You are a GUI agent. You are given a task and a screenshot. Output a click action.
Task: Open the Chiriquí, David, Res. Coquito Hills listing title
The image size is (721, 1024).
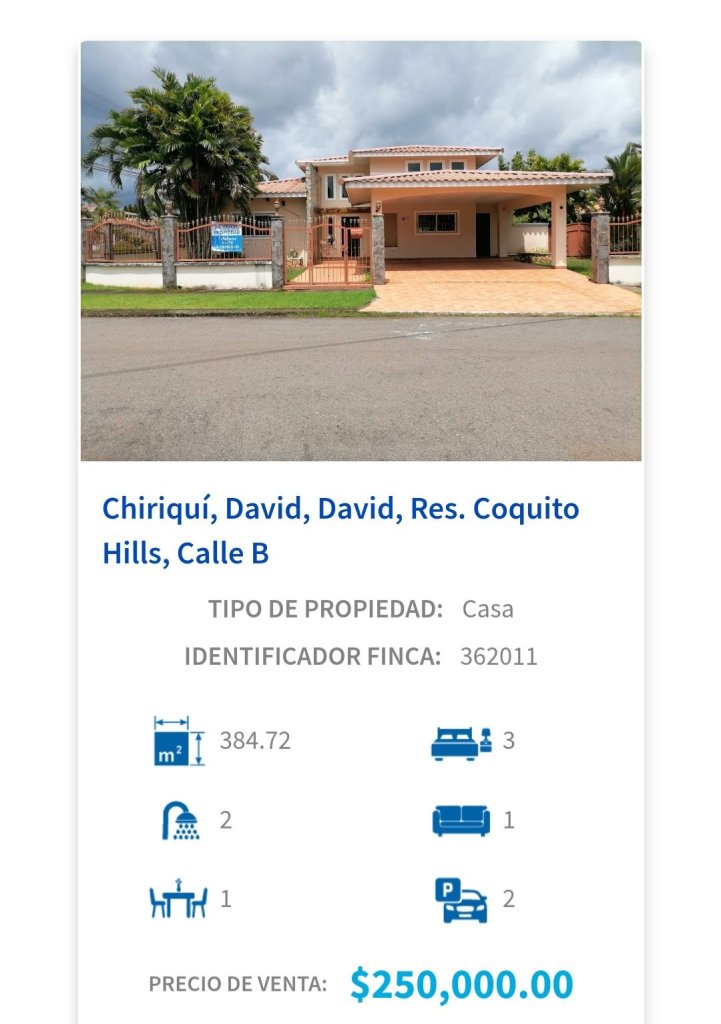click(x=340, y=530)
